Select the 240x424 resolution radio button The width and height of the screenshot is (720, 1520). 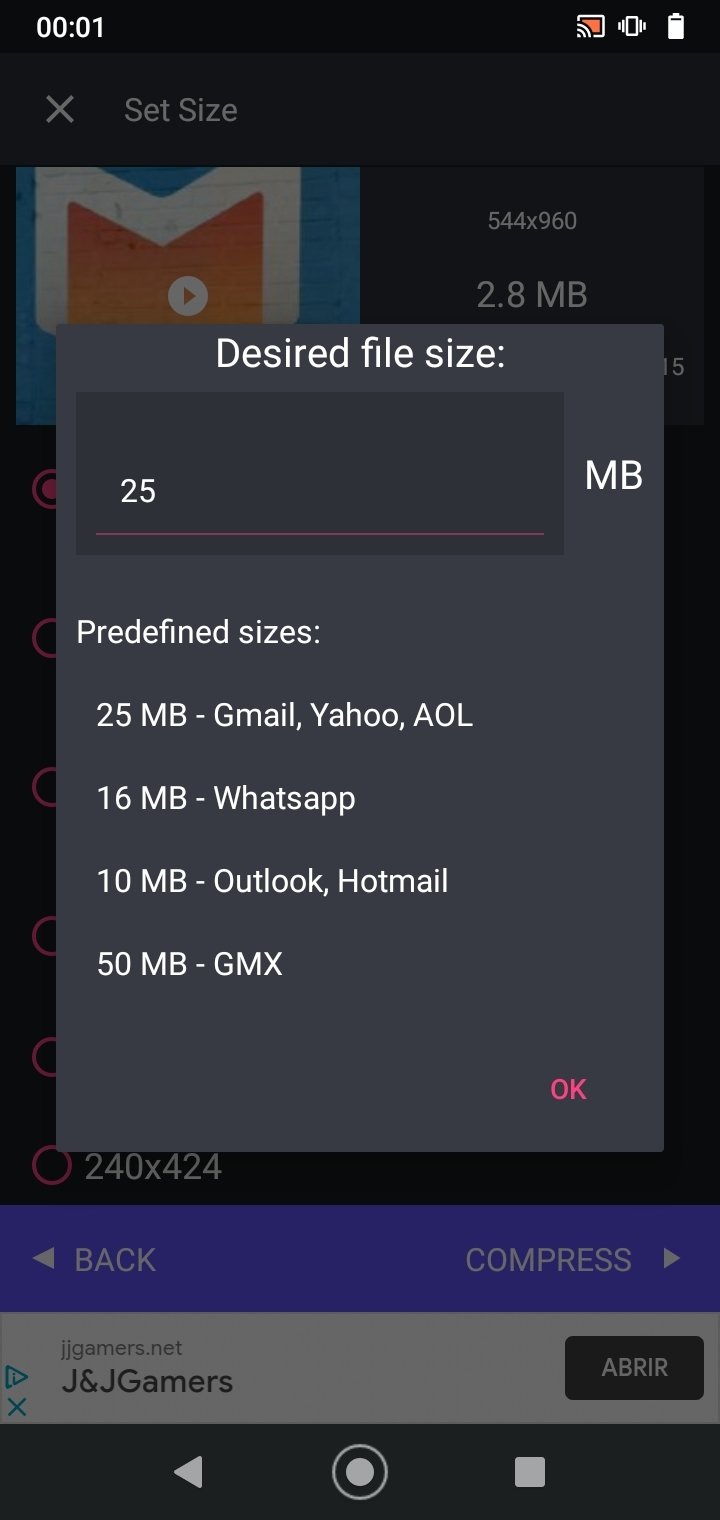(x=50, y=1164)
